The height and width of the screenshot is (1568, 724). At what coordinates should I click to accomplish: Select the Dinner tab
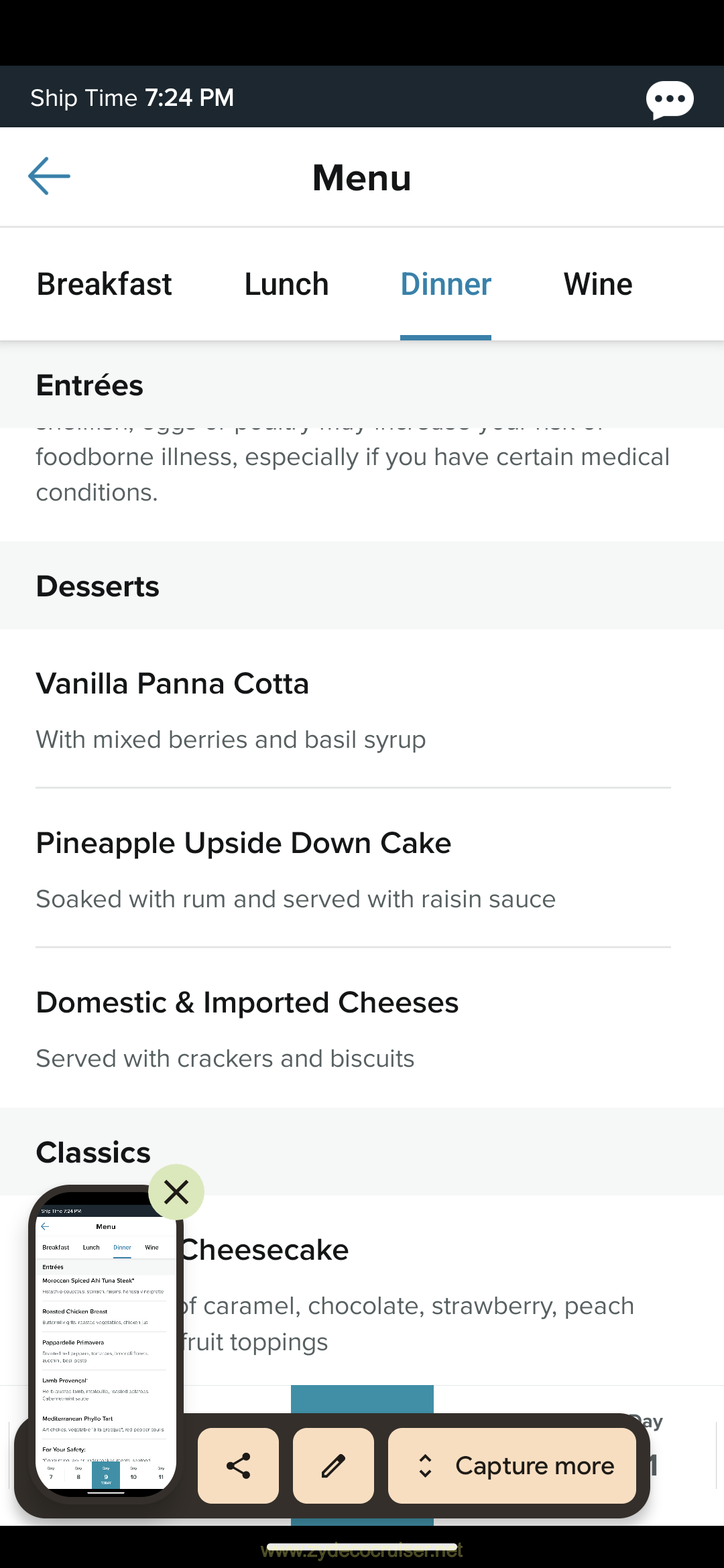446,284
